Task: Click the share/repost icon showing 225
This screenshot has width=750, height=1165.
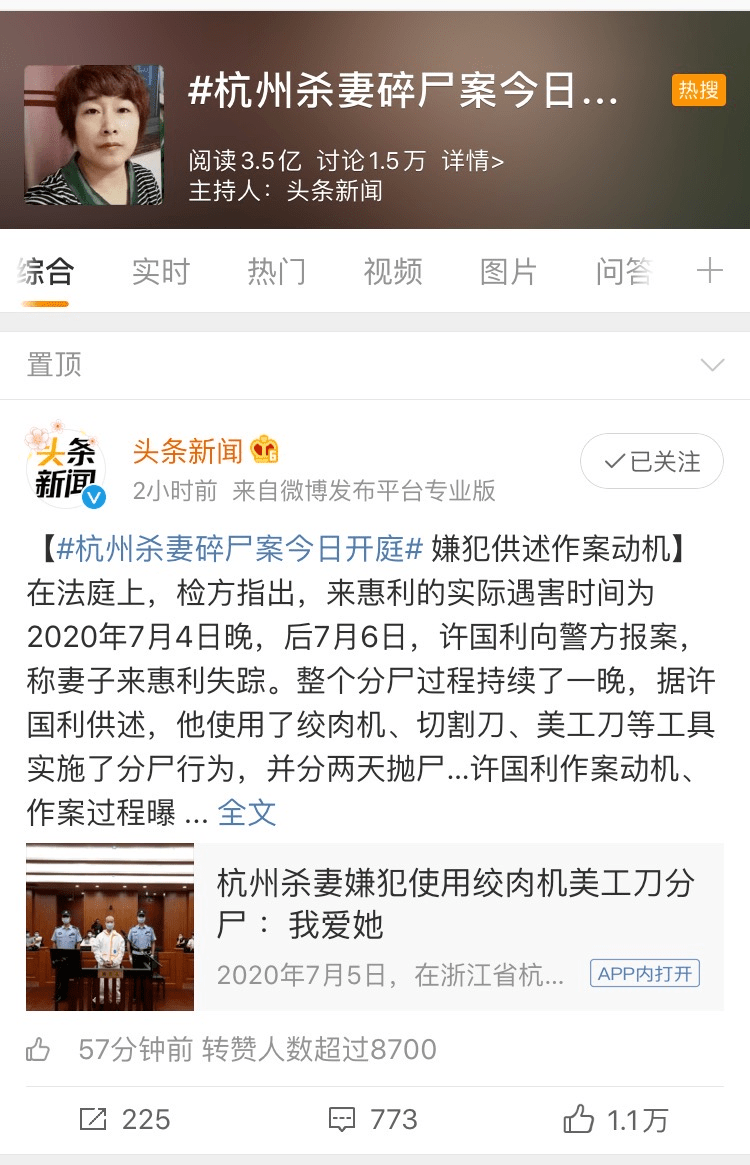Action: point(94,1120)
